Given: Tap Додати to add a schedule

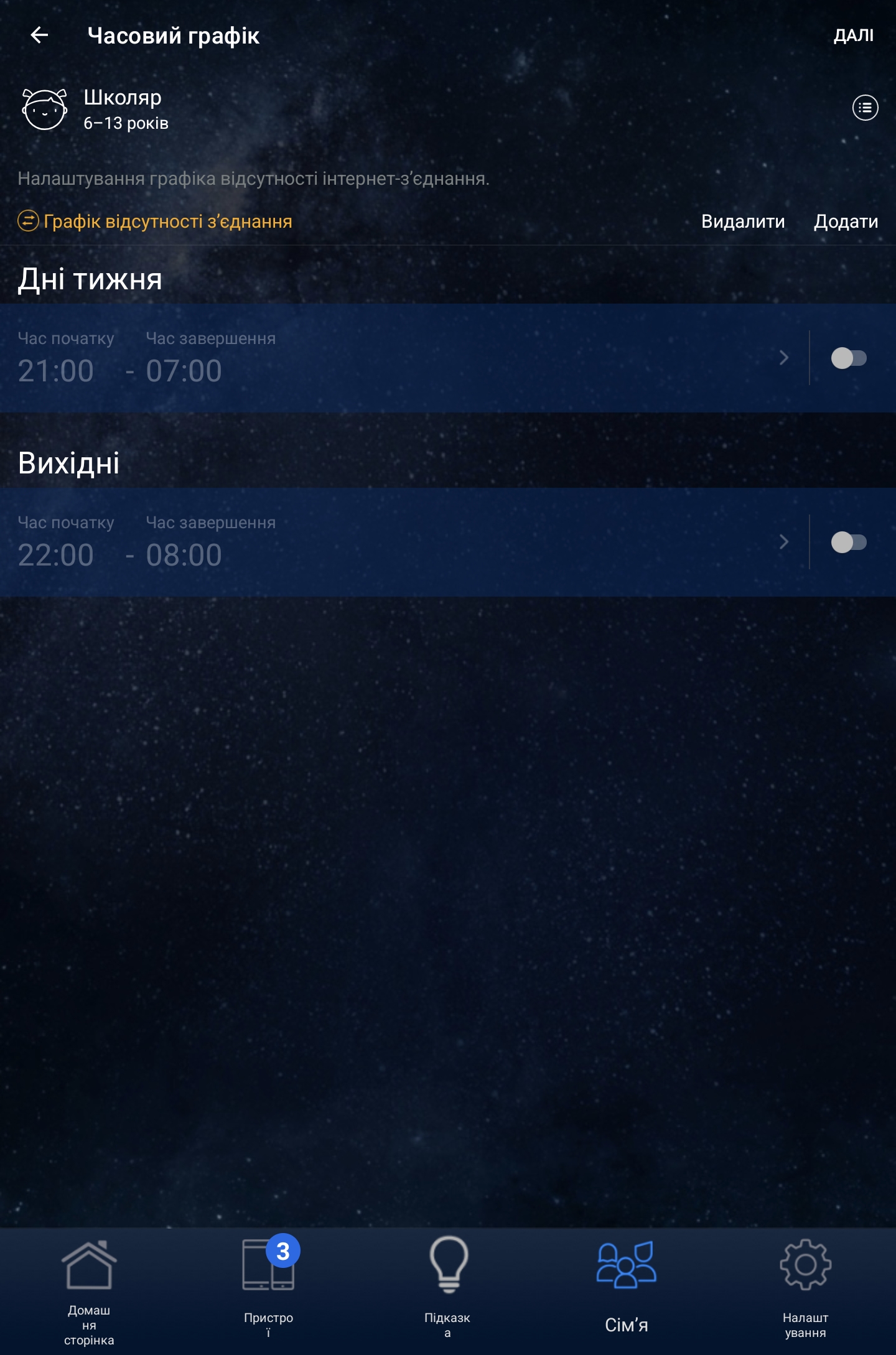Looking at the screenshot, I should click(x=846, y=221).
